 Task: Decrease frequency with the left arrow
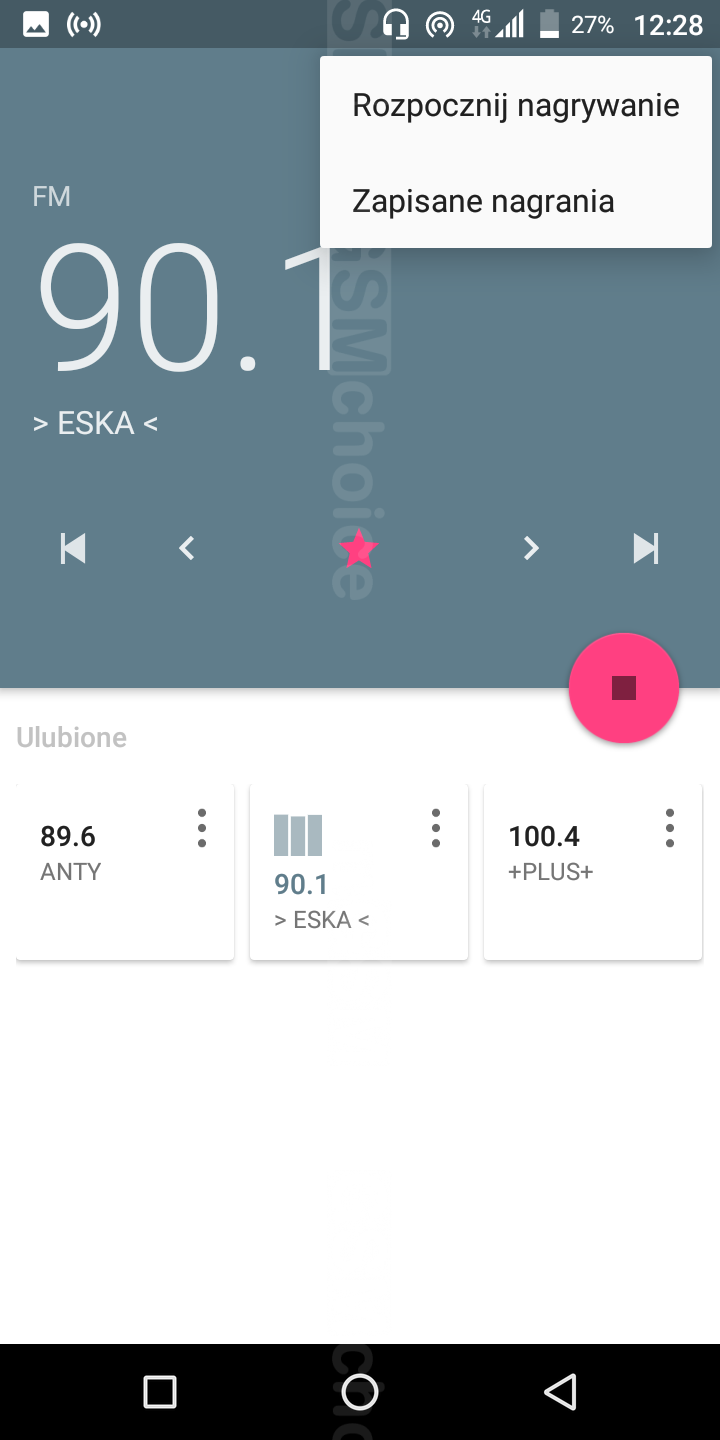coord(186,548)
